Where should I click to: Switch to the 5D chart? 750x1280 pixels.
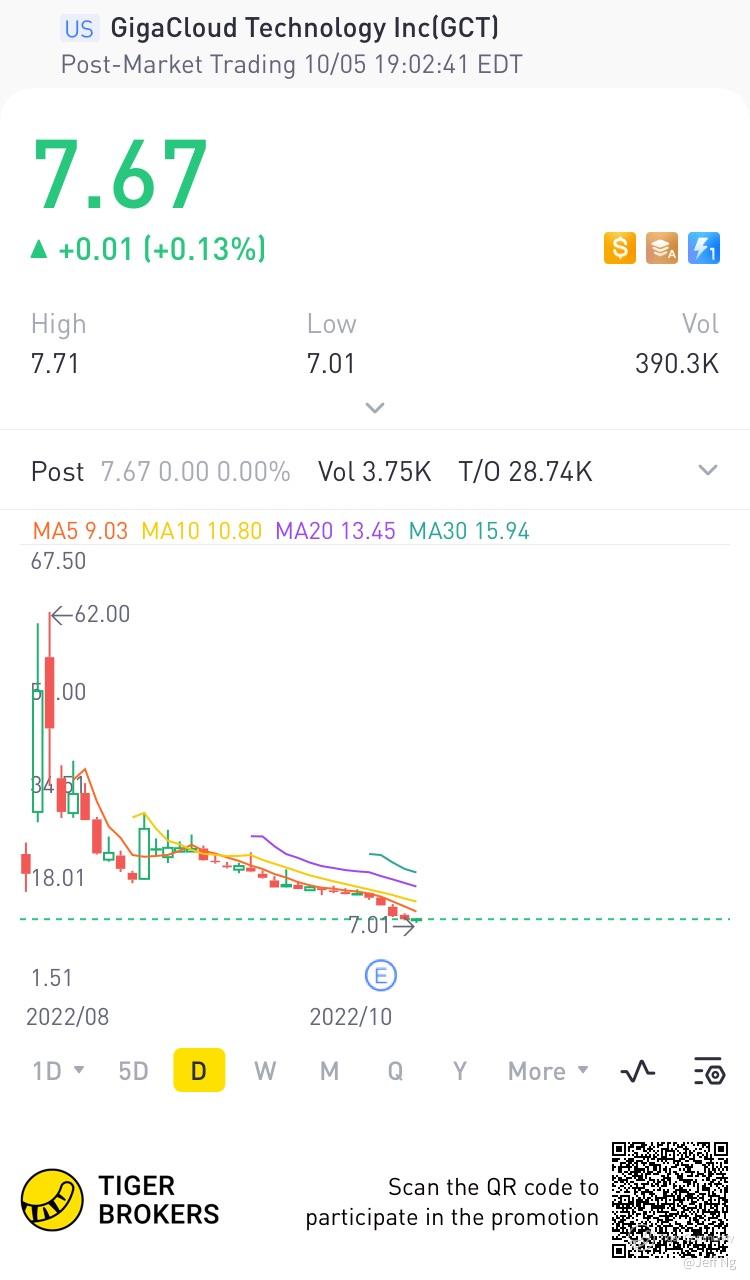click(x=133, y=1071)
